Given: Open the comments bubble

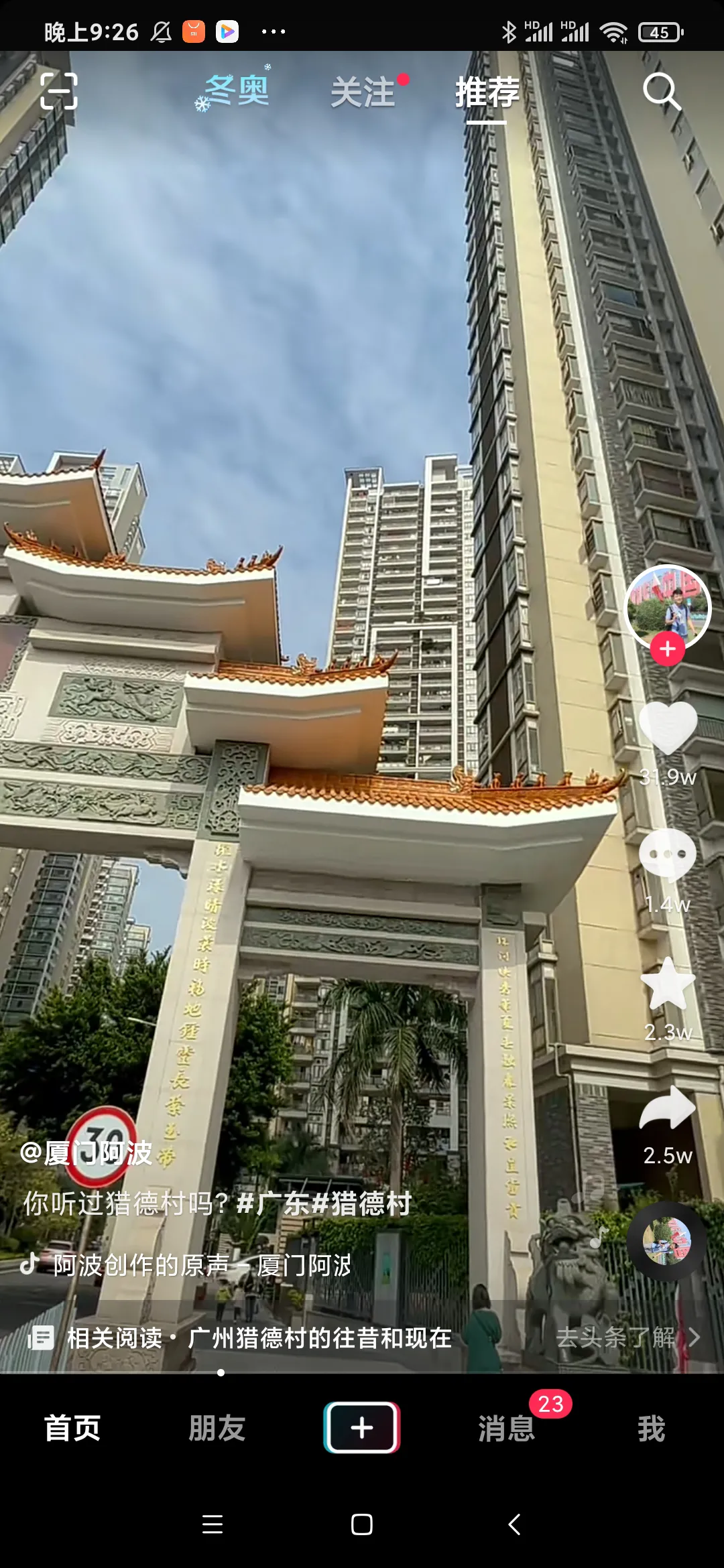Looking at the screenshot, I should [668, 856].
